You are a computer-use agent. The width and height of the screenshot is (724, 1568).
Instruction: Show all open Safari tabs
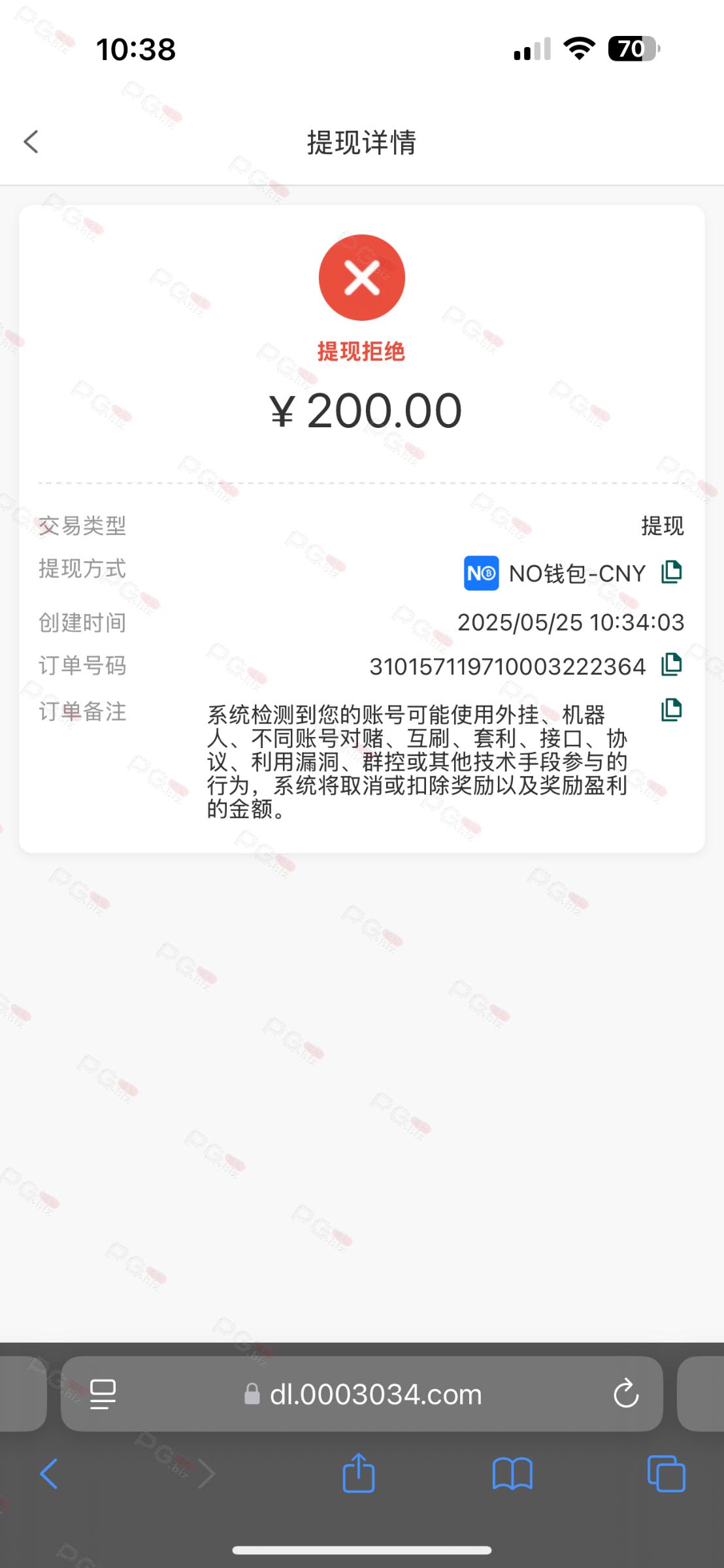click(666, 1473)
